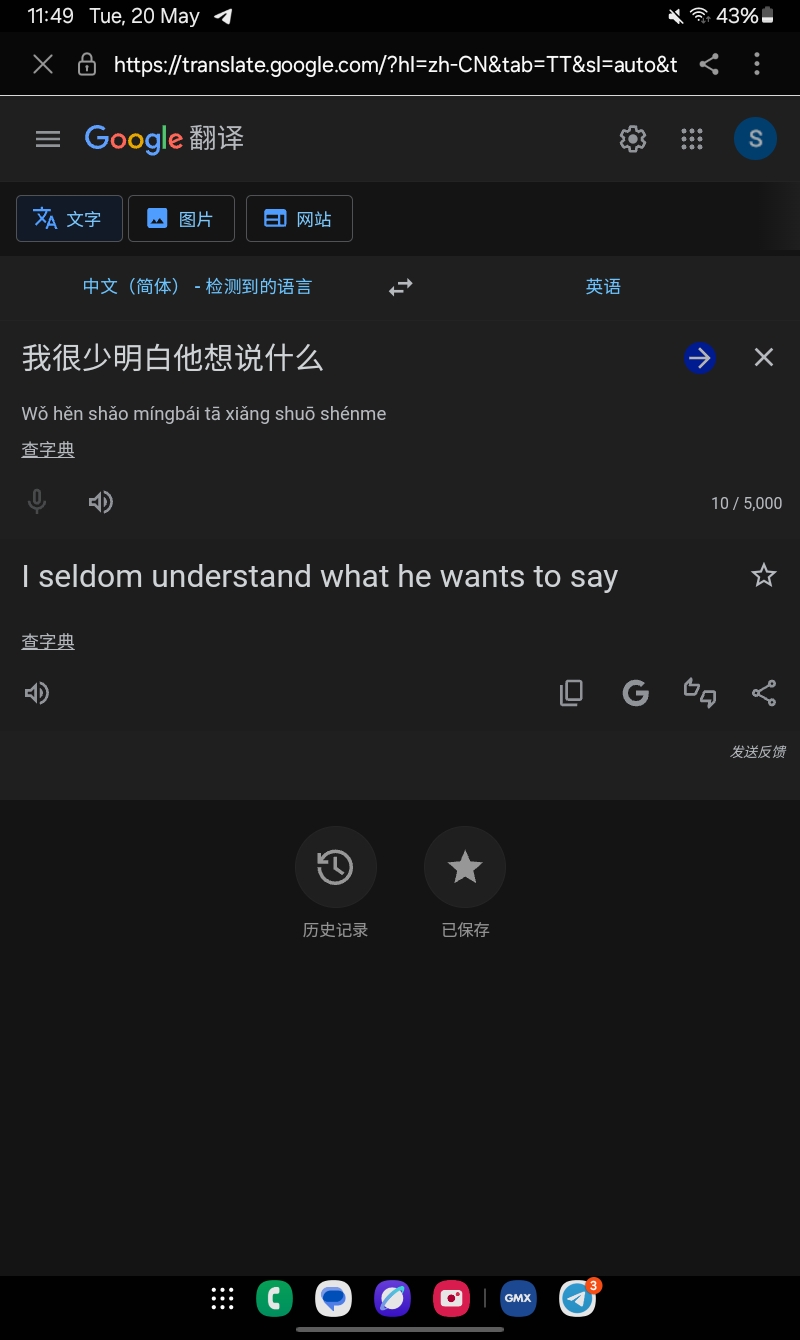This screenshot has height=1340, width=800.
Task: Listen to the Chinese source text
Action: tap(100, 502)
